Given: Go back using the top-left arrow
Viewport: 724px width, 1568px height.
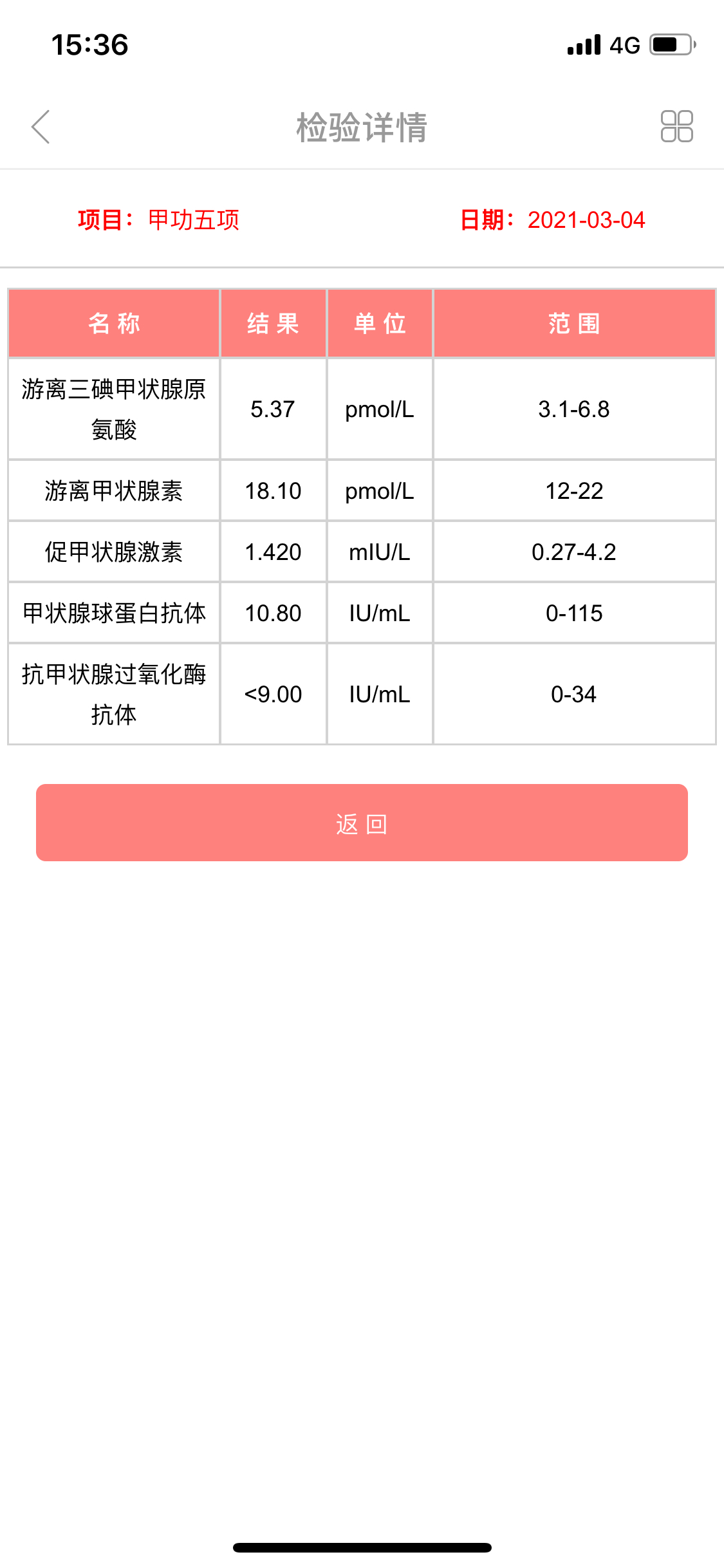Looking at the screenshot, I should tap(41, 127).
